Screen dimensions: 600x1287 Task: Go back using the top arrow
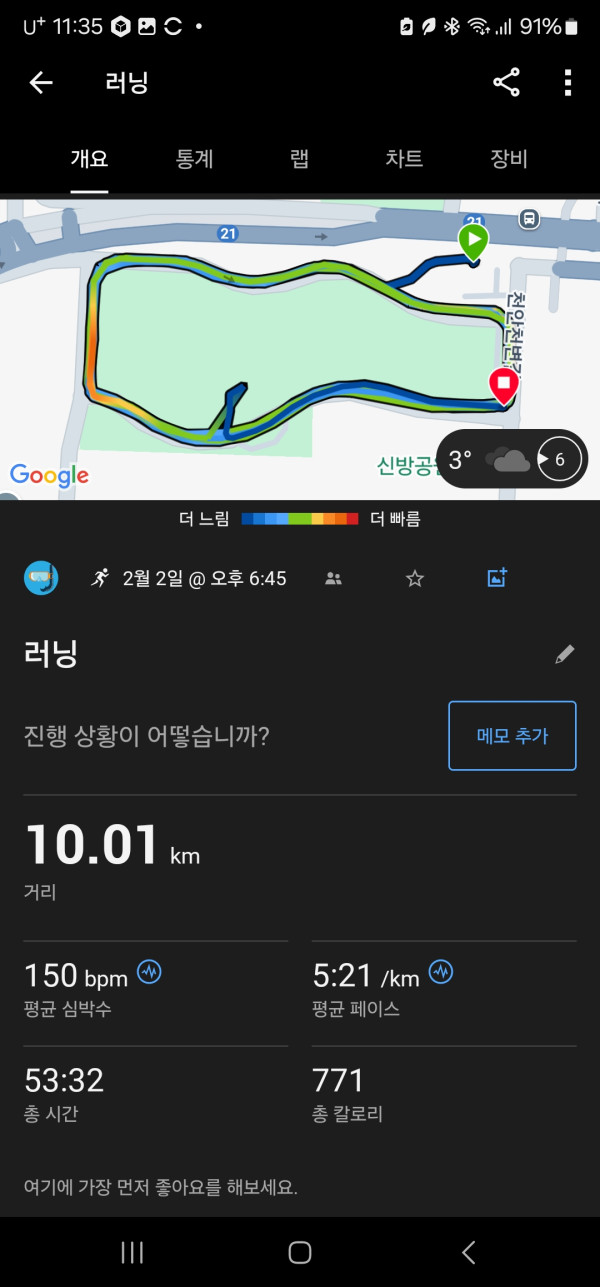[41, 83]
